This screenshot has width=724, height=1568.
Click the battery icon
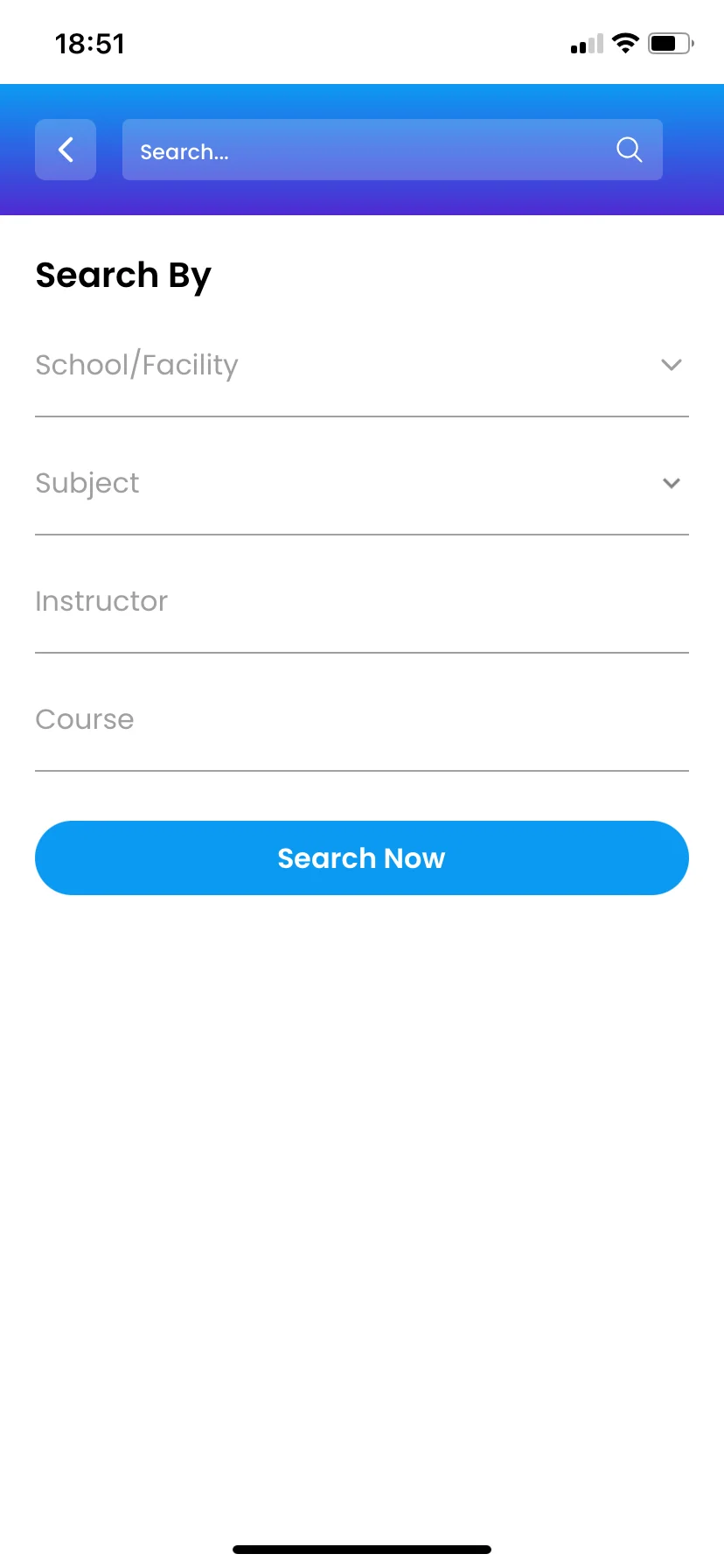point(669,42)
